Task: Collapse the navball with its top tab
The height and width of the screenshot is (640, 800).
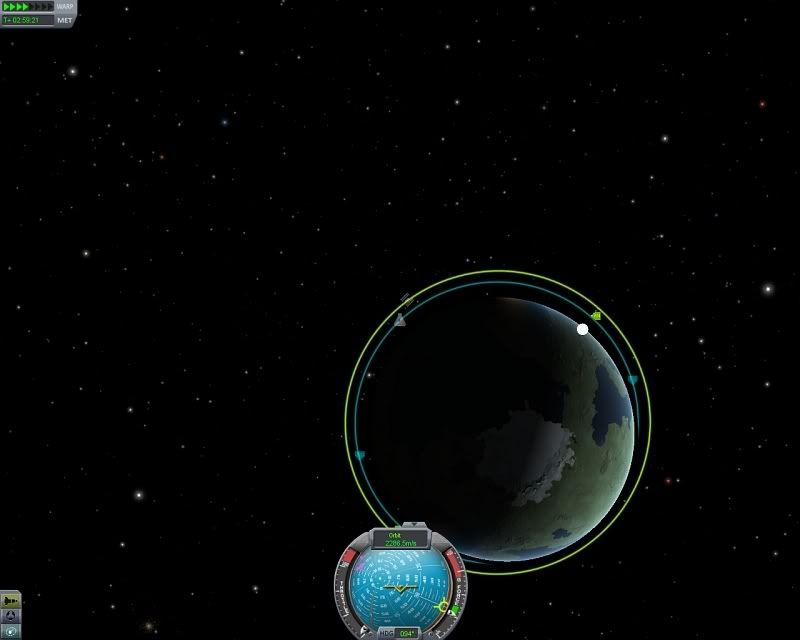Action: pyautogui.click(x=414, y=524)
